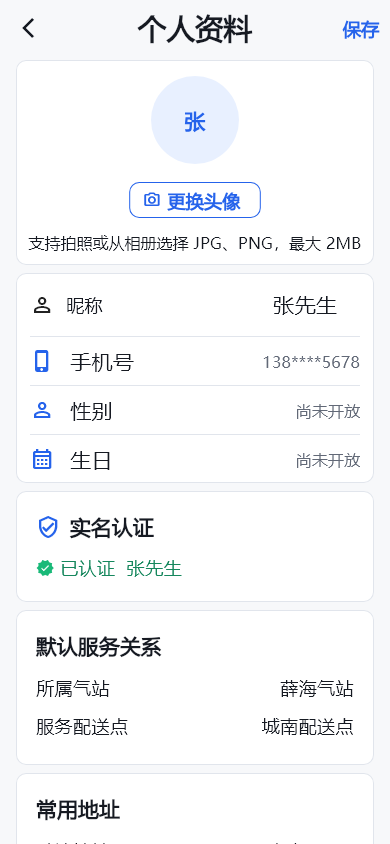Tap the round 张 avatar
Screen dimensions: 390x844
[x=195, y=120]
